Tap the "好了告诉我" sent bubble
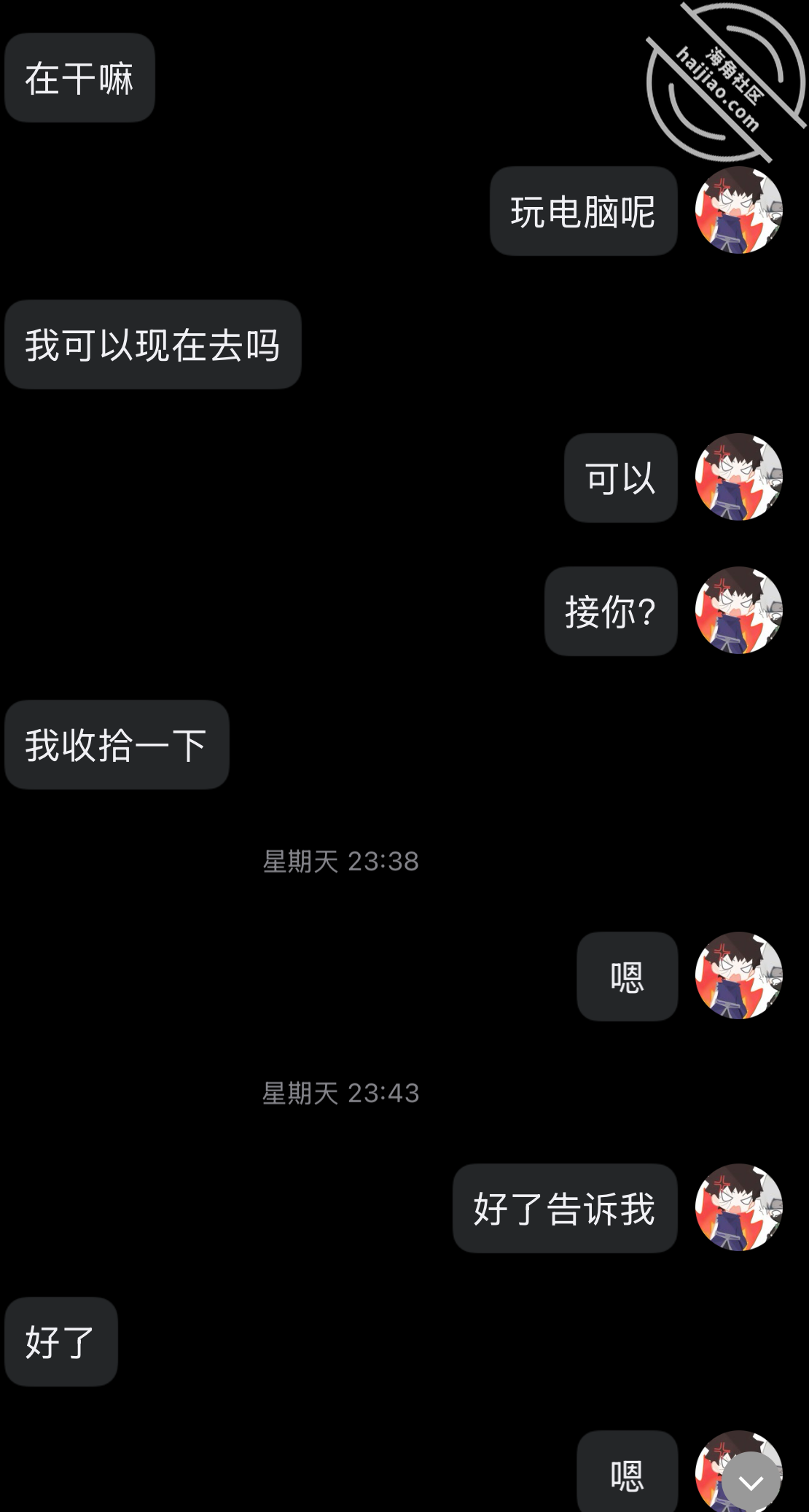Viewport: 809px width, 1512px height. 566,1207
